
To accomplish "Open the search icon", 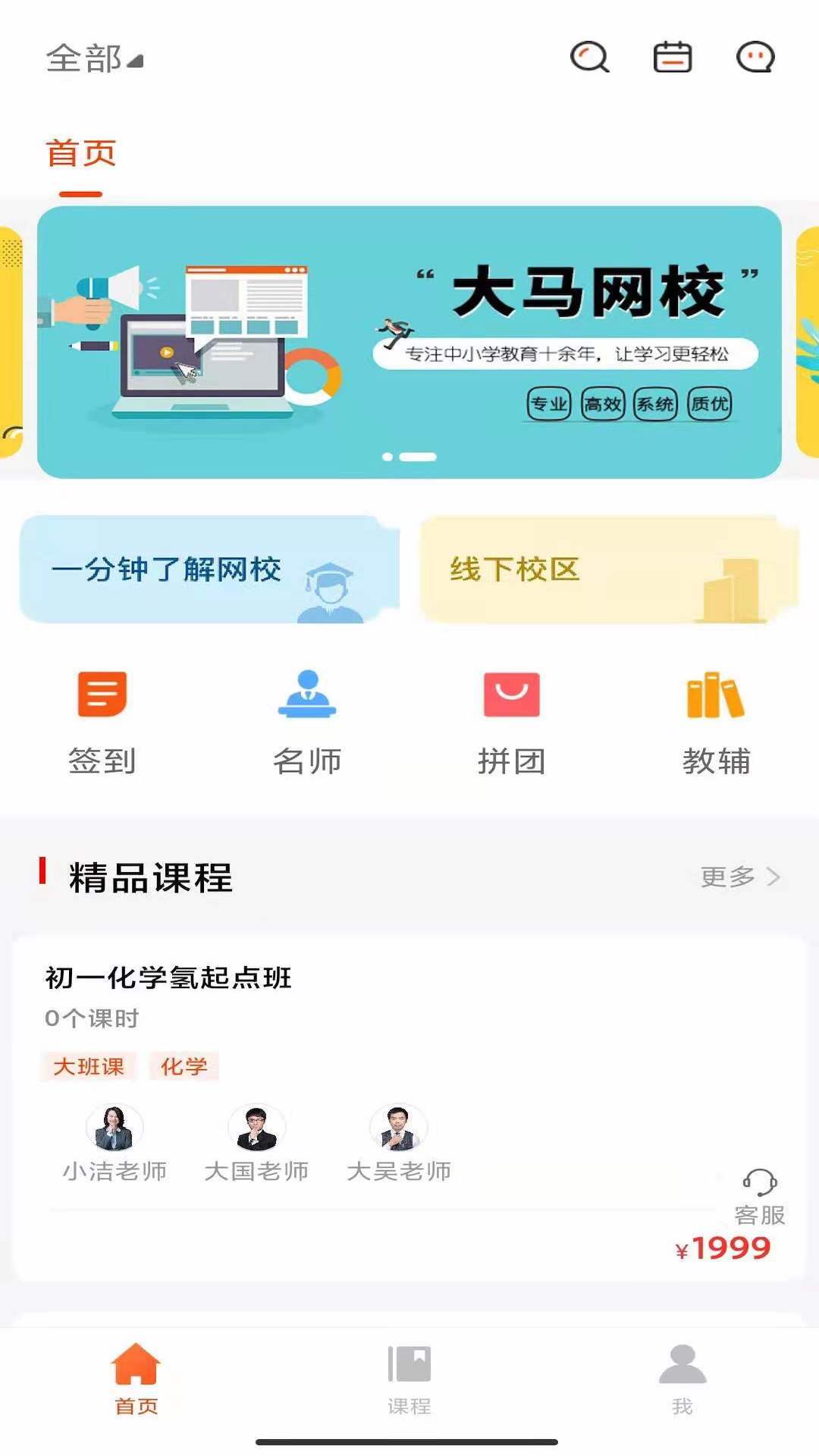I will 589,58.
